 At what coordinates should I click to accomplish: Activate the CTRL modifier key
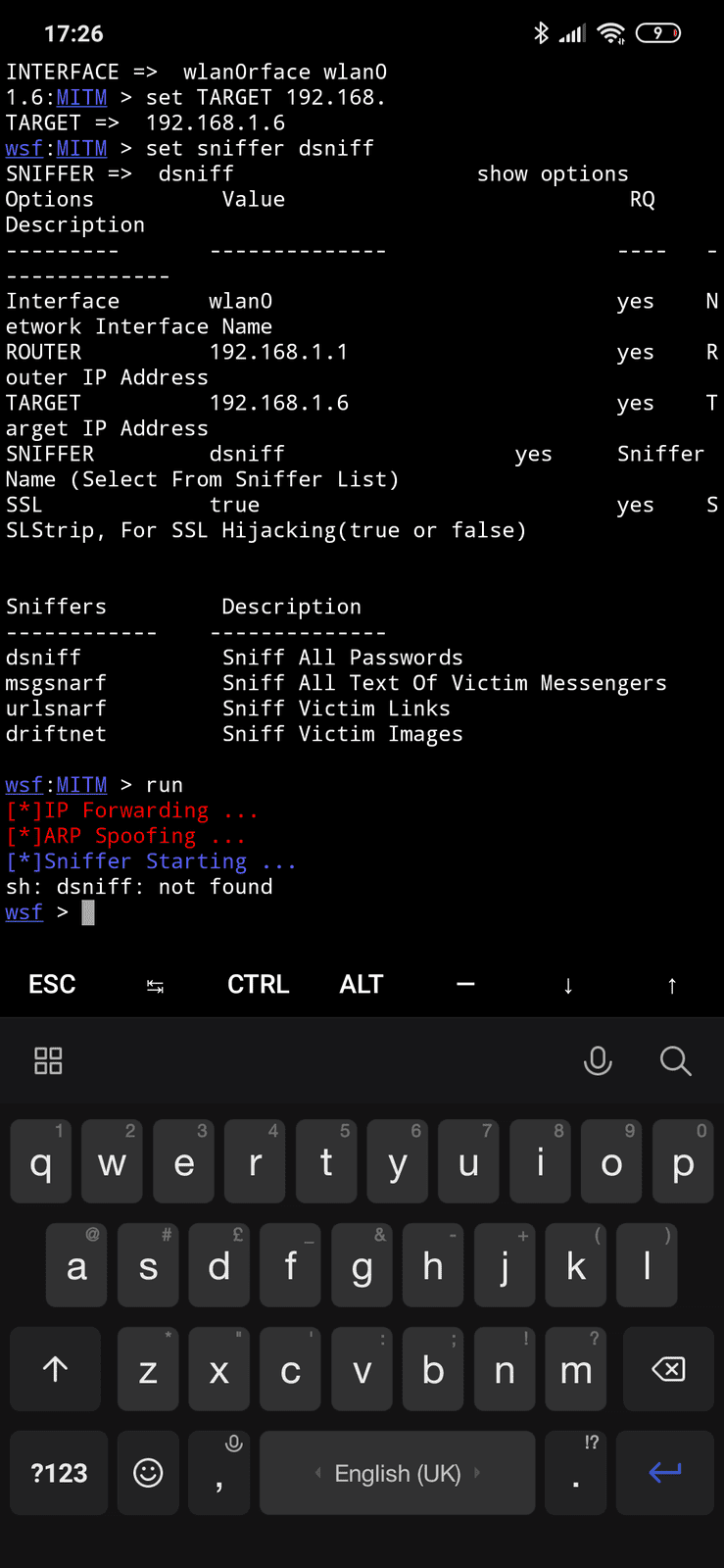259,984
